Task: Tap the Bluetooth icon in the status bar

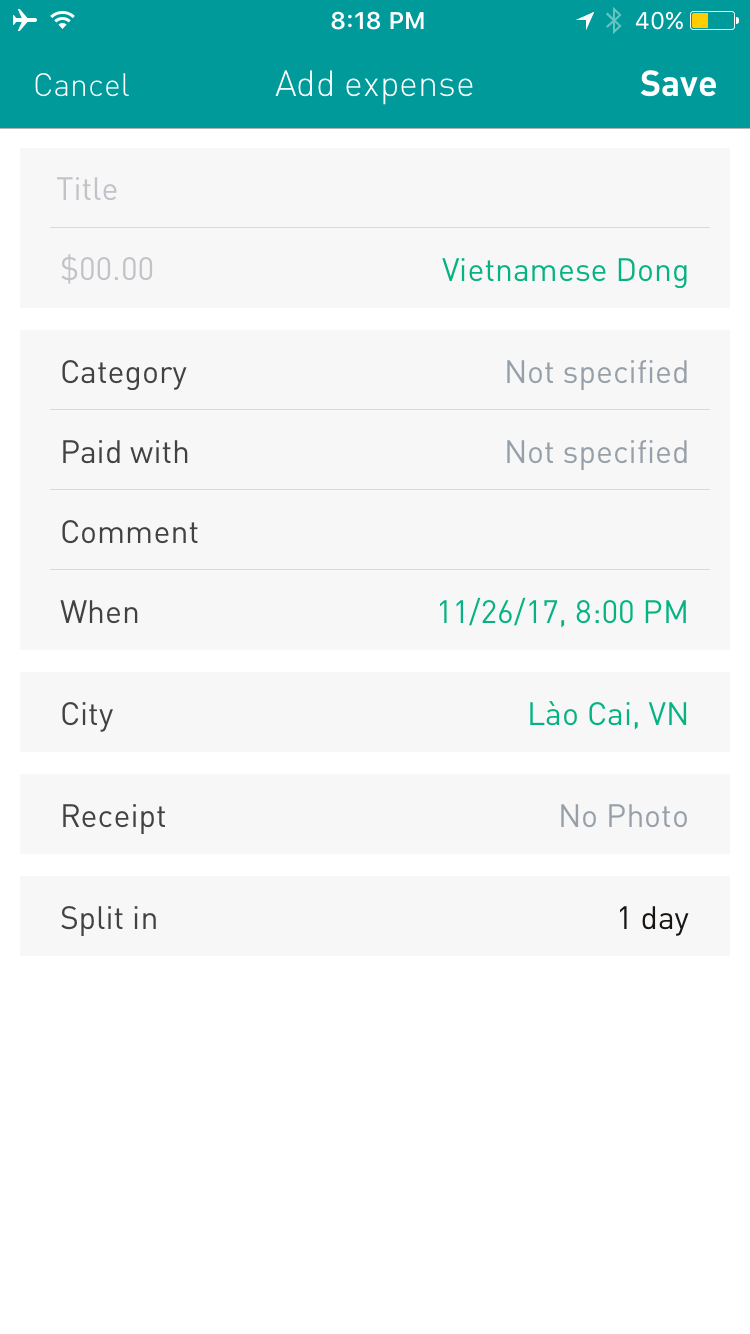Action: coord(614,18)
